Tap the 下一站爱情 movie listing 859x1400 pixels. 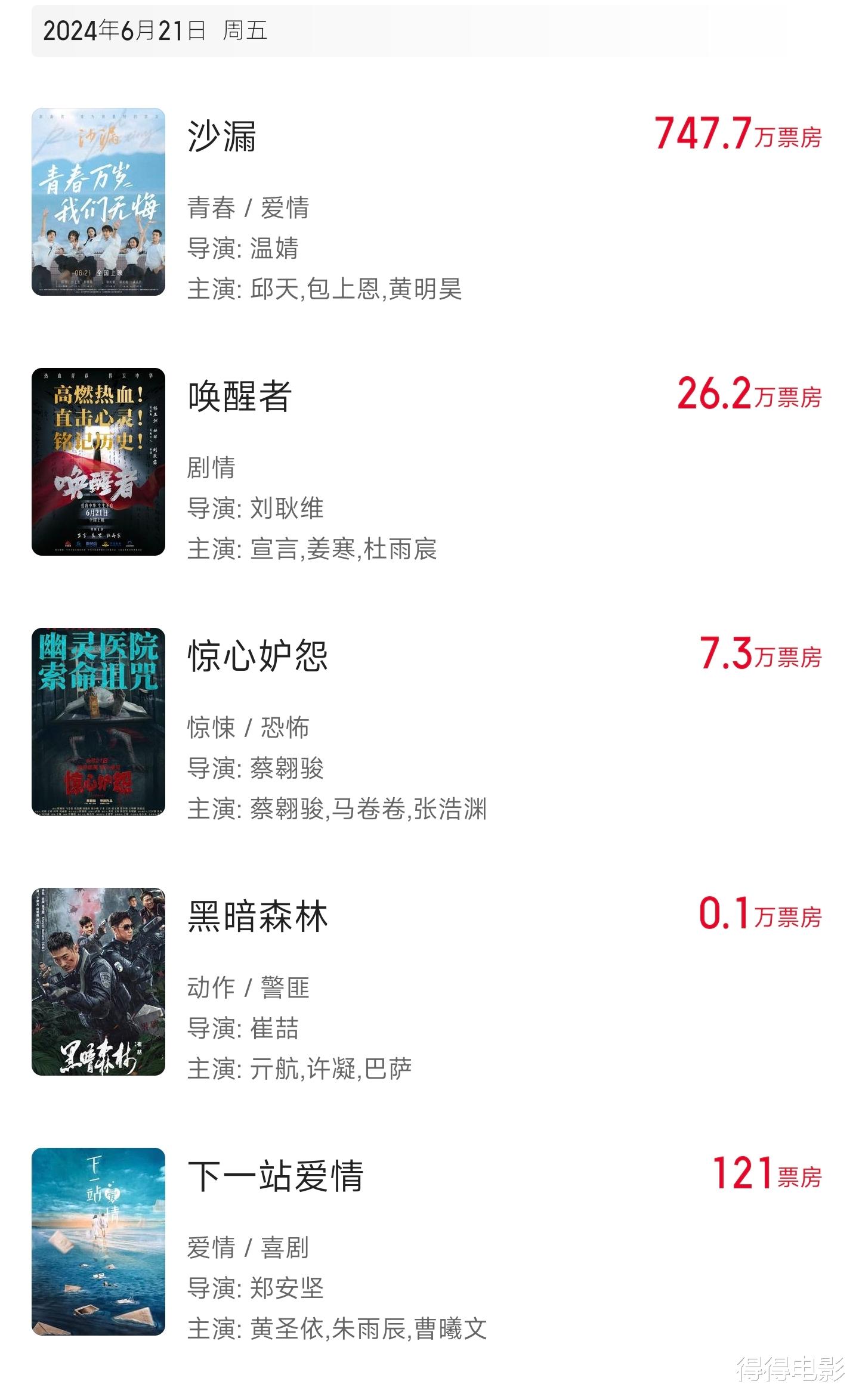pos(275,1176)
